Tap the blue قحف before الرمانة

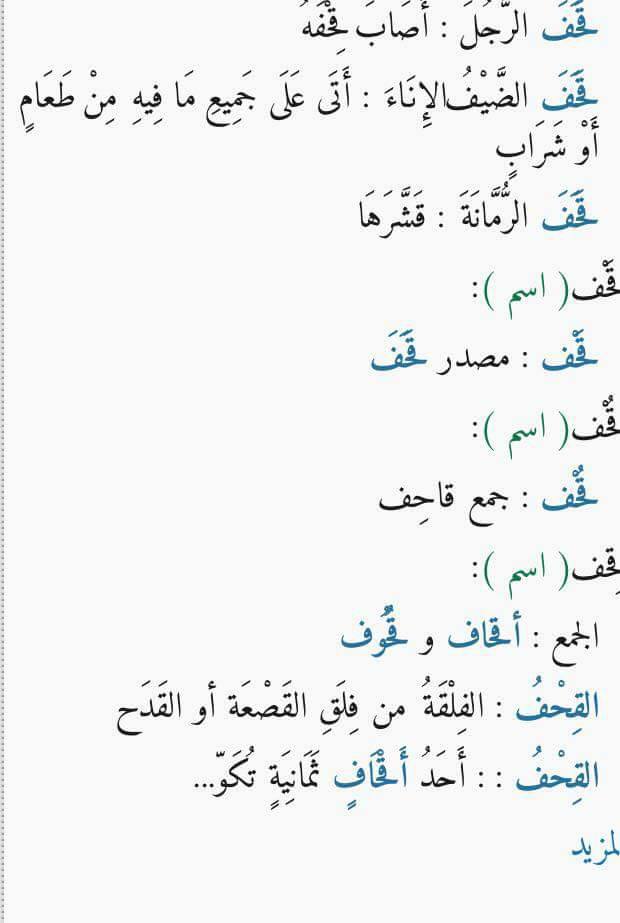click(x=570, y=213)
